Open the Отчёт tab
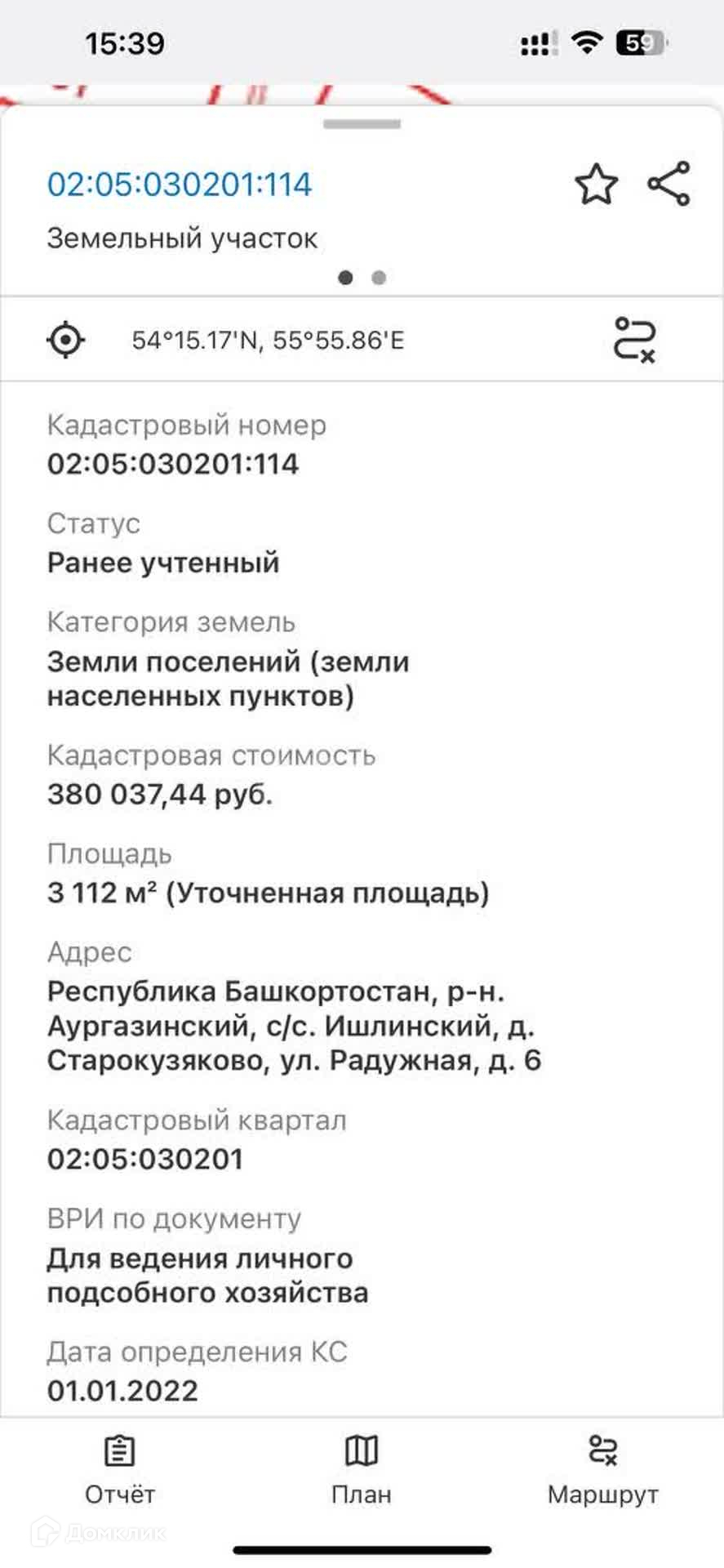Viewport: 724px width, 1568px height. click(x=120, y=1470)
